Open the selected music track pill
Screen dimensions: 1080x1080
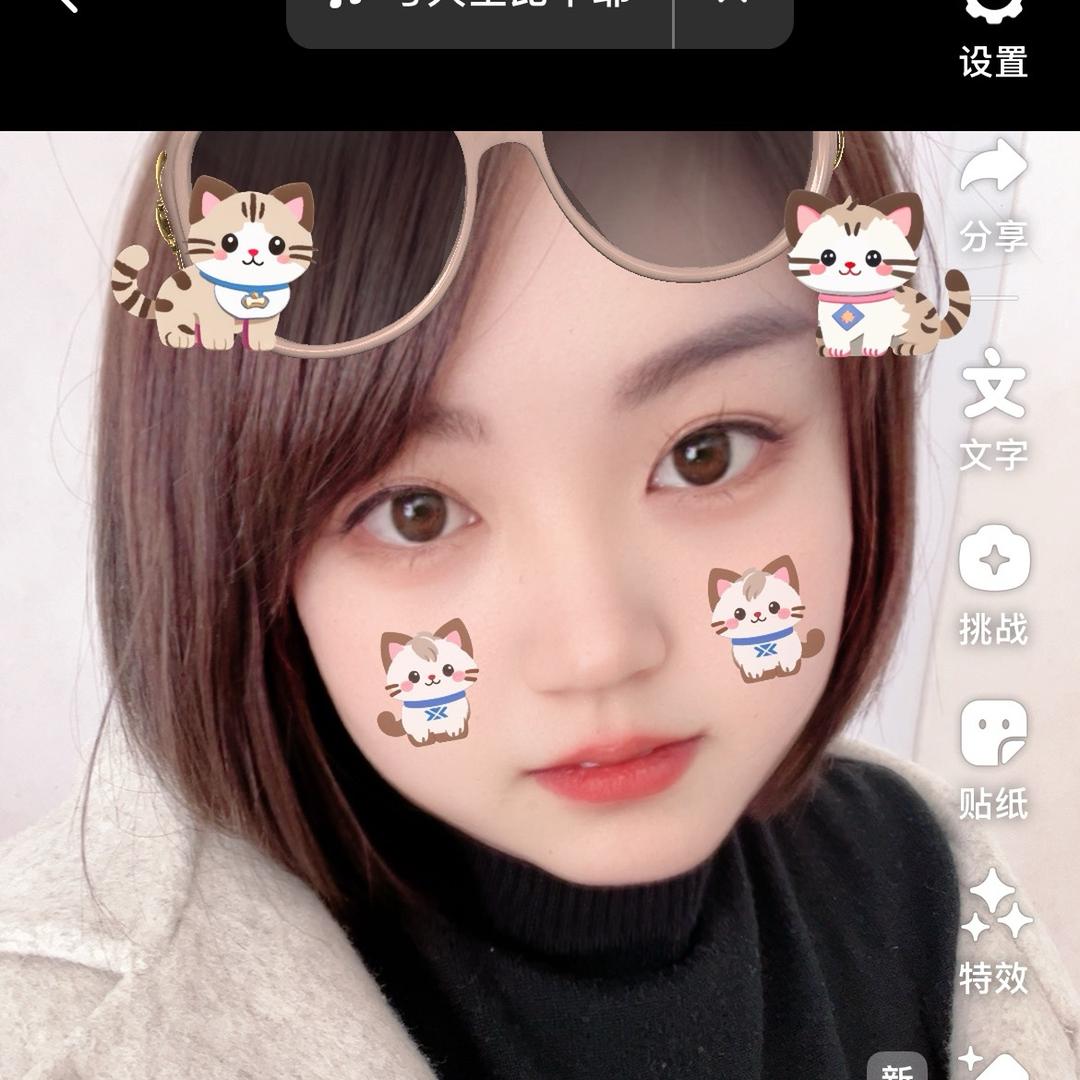click(481, 14)
